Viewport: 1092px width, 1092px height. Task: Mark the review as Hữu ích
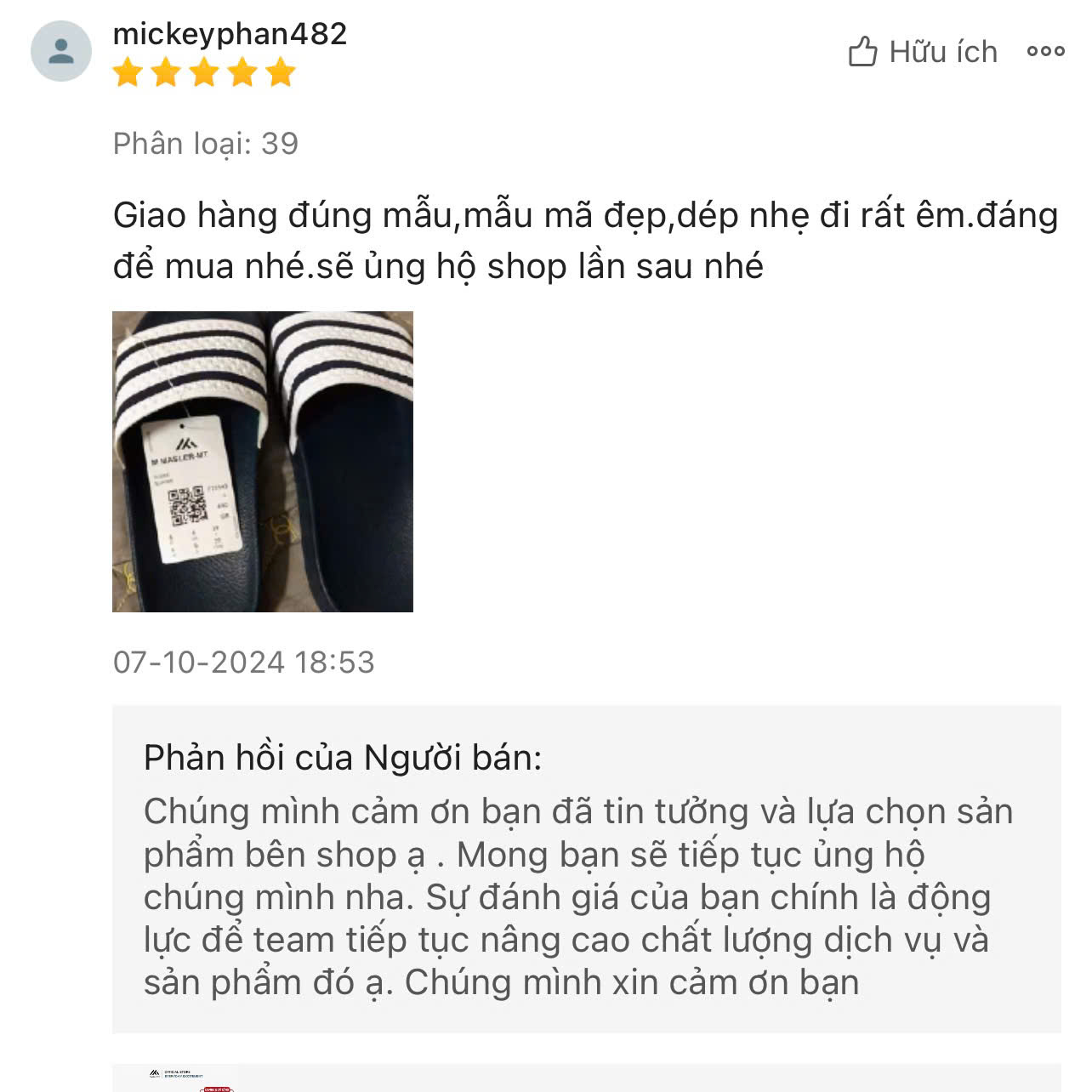click(922, 52)
